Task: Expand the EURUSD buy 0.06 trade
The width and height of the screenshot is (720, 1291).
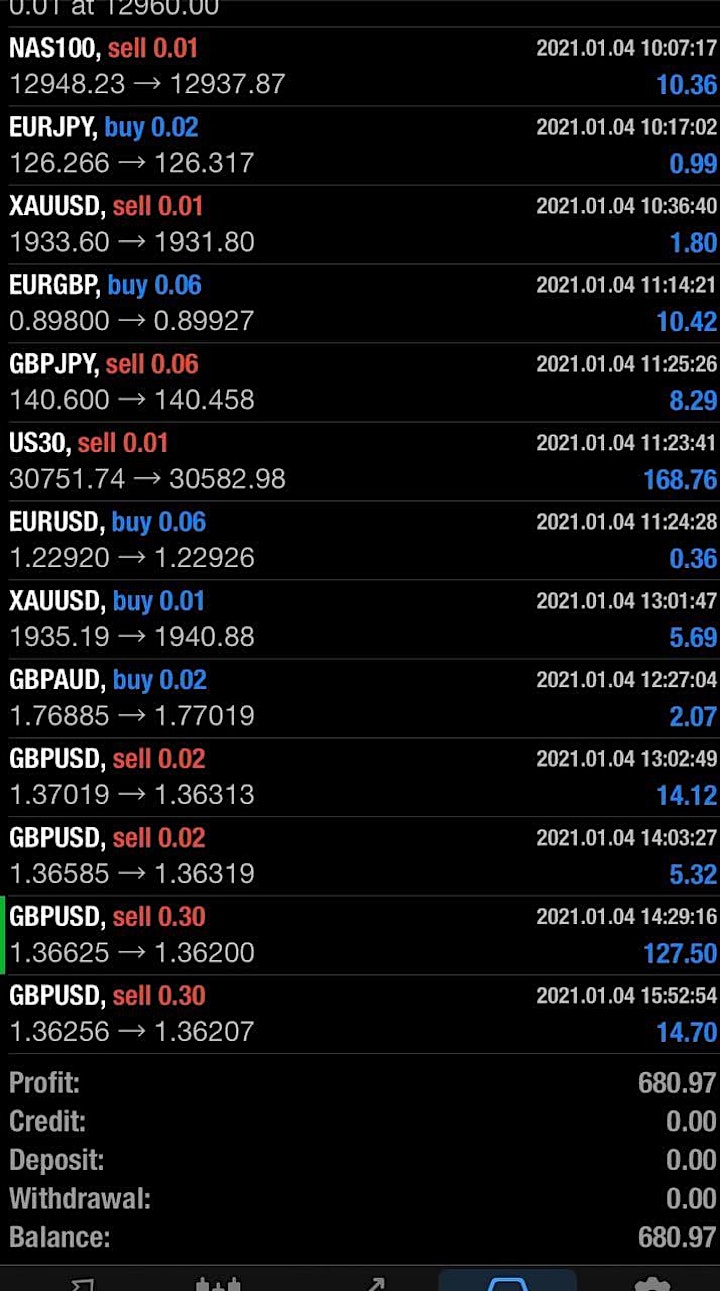Action: [360, 540]
